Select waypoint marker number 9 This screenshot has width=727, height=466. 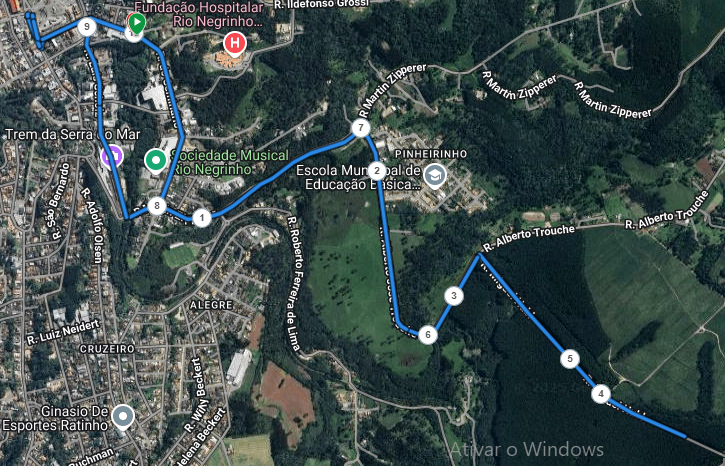88,26
